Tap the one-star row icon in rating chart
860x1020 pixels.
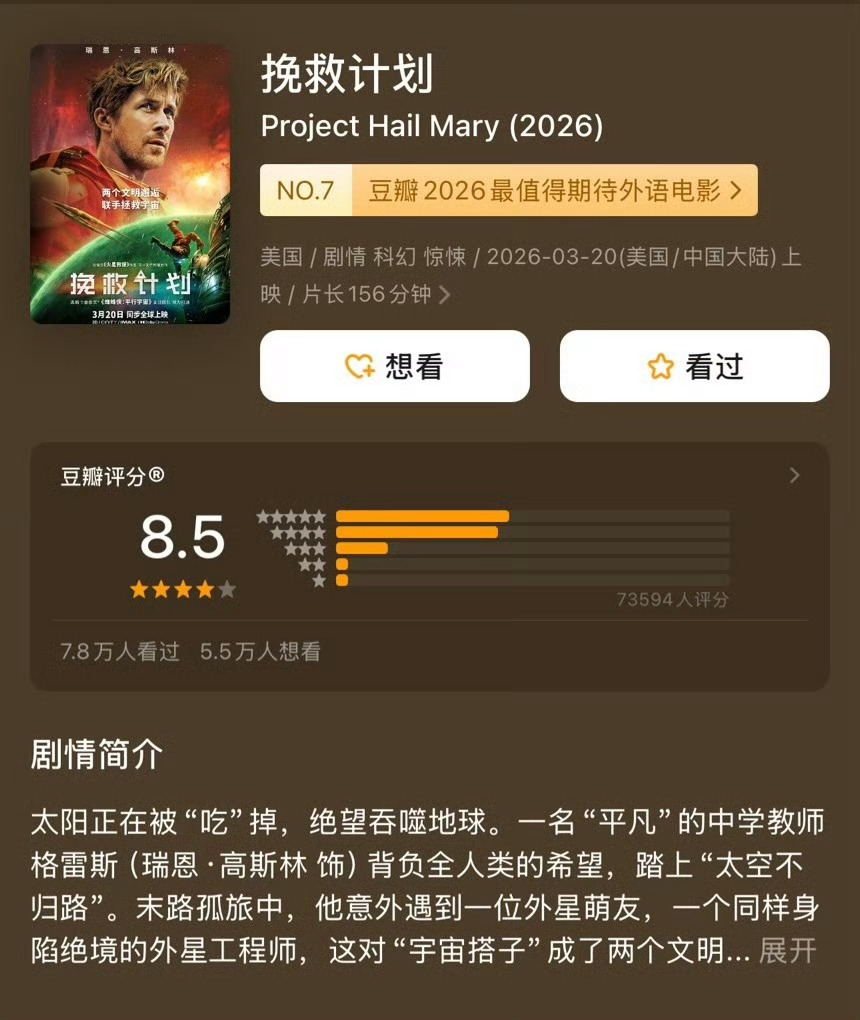coord(318,580)
